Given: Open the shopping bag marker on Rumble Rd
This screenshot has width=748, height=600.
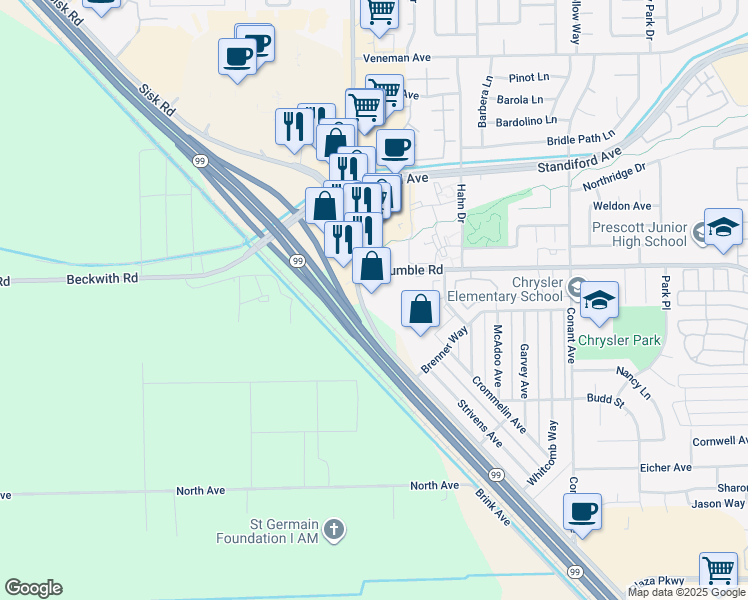Looking at the screenshot, I should coord(371,266).
